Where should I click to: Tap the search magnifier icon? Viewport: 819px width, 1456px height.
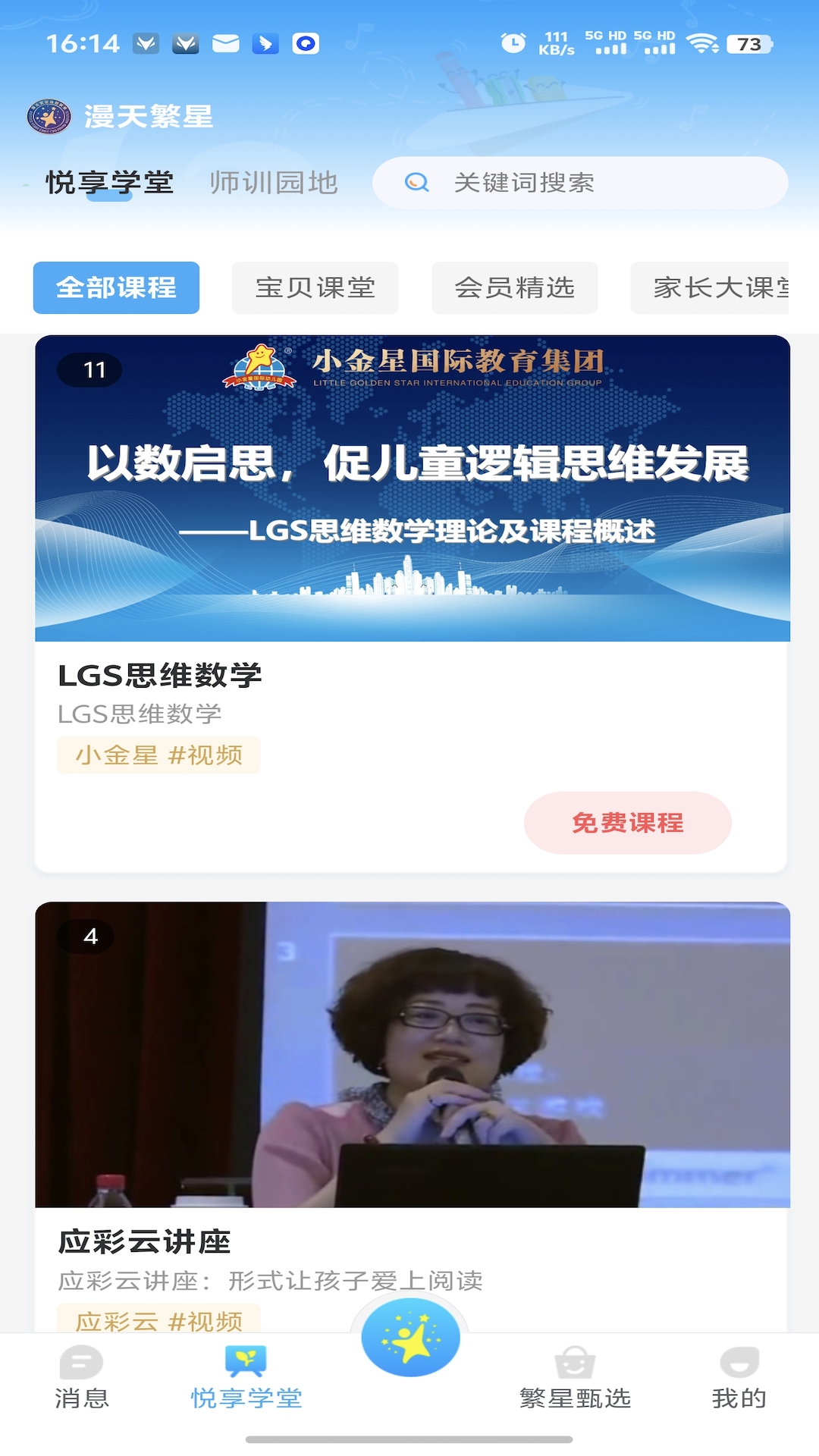pos(416,182)
